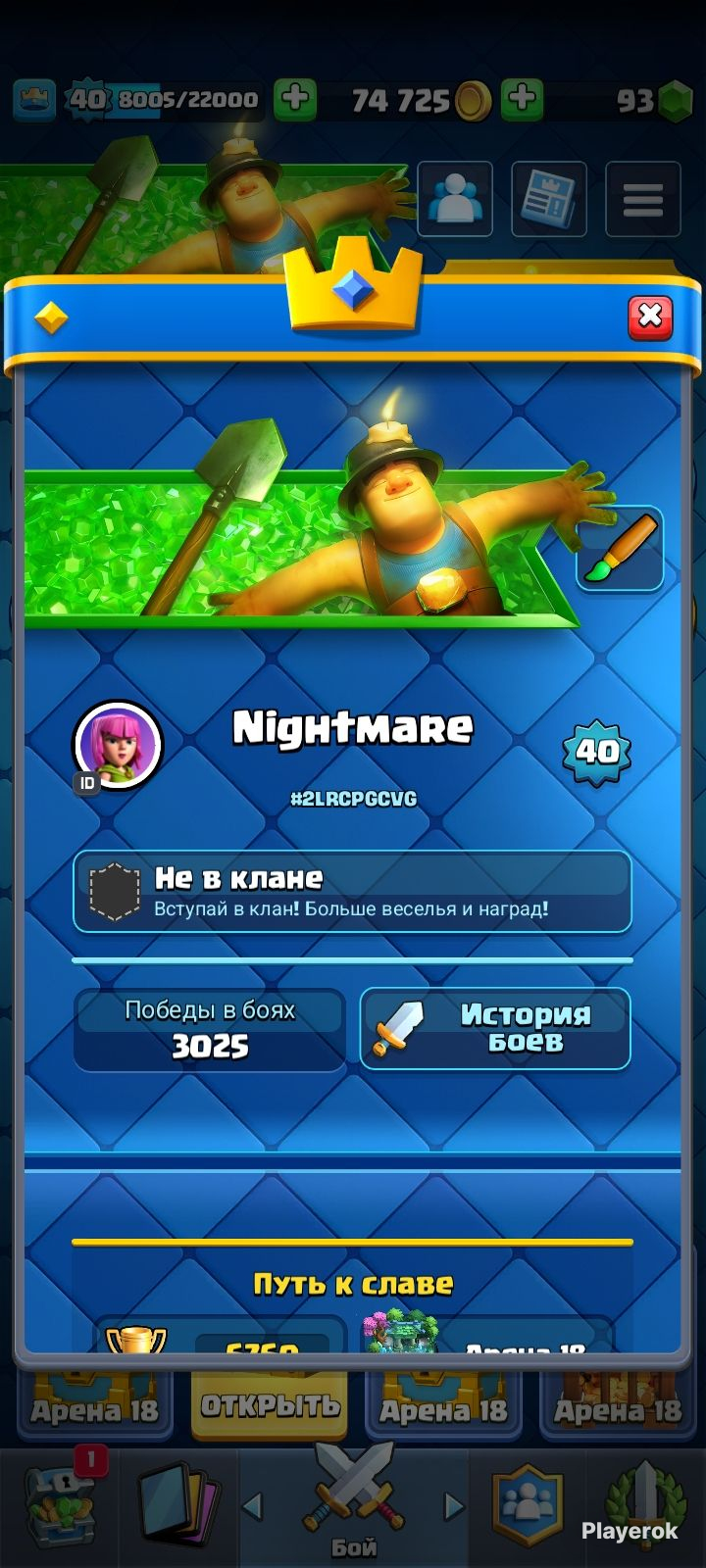Close the player profile popup
The height and width of the screenshot is (1568, 706).
click(x=650, y=318)
